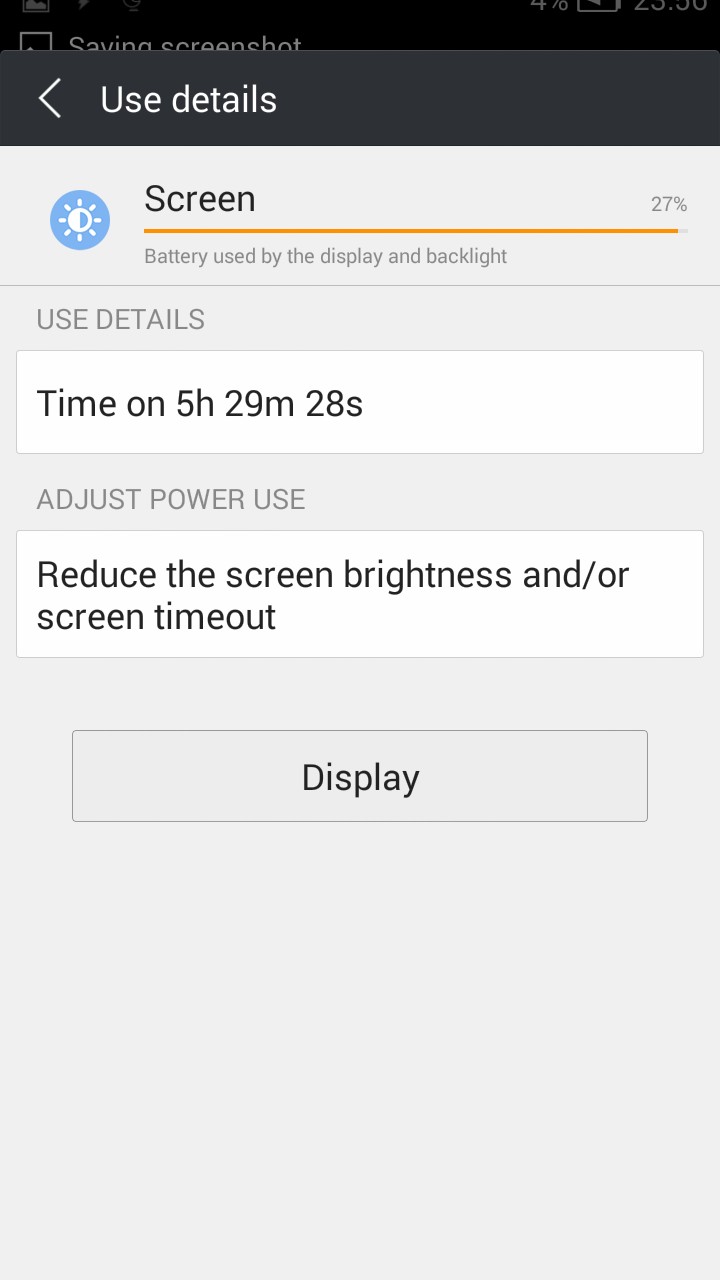Open the Display settings button
This screenshot has width=720, height=1280.
[360, 776]
